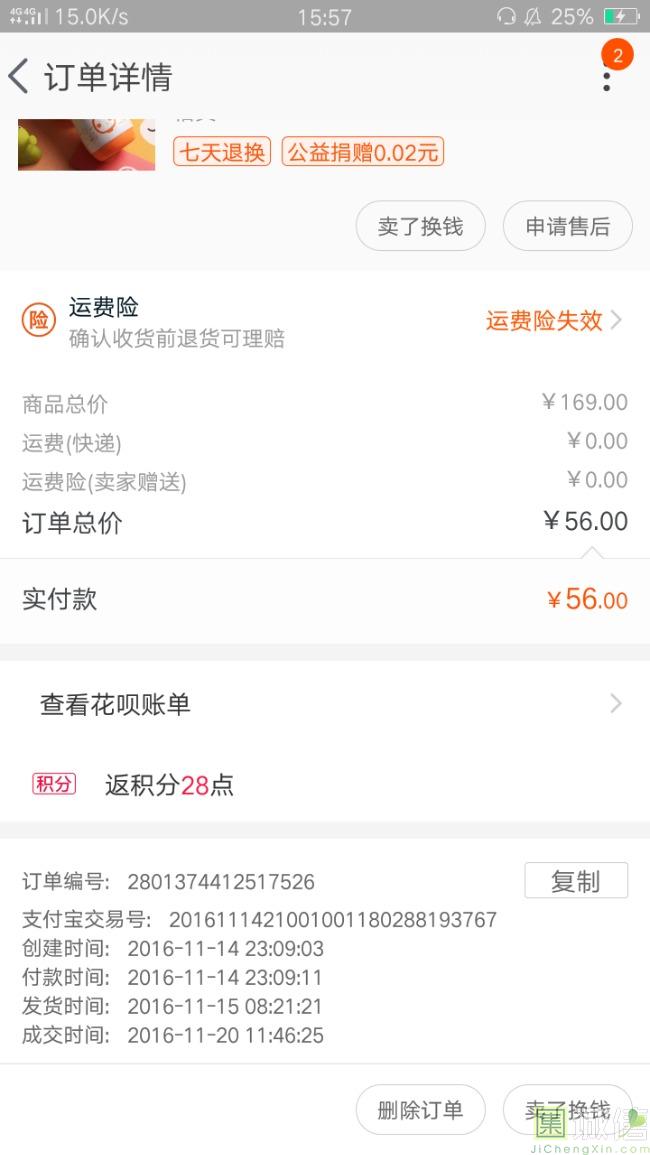650x1155 pixels.
Task: Open the product picture thumbnail
Action: (86, 144)
